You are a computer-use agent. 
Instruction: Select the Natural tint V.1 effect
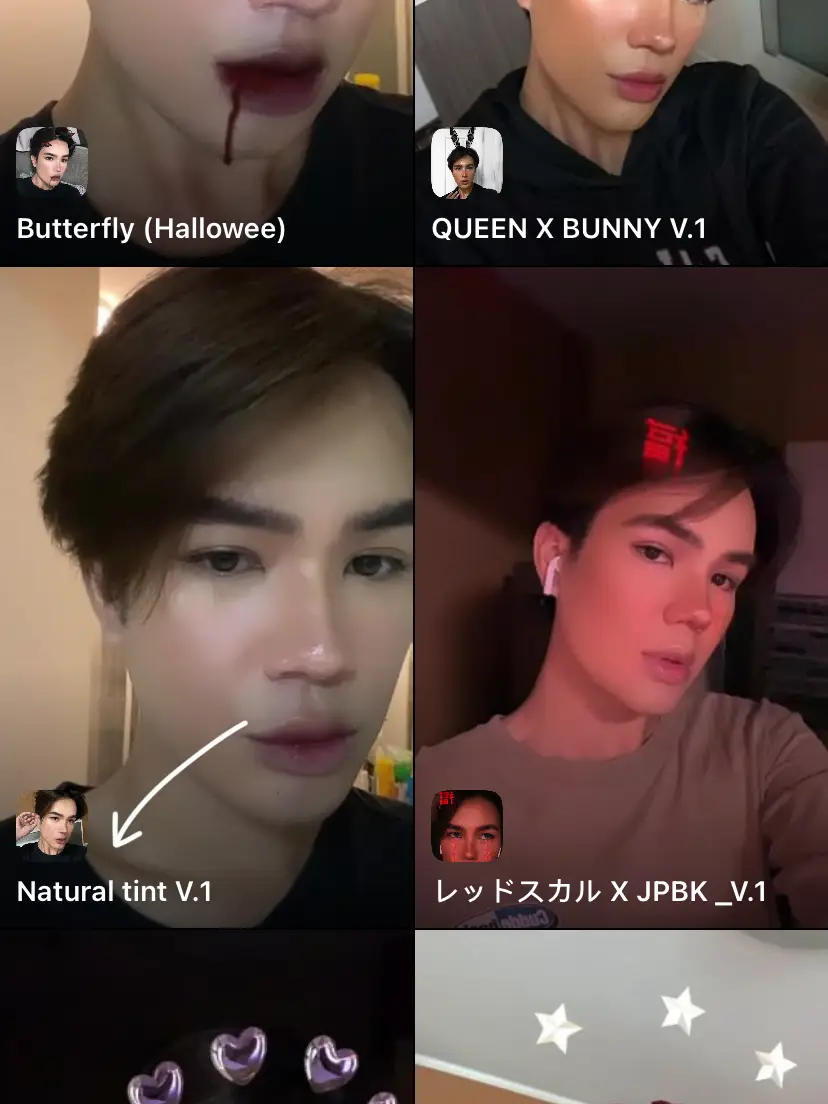pyautogui.click(x=206, y=597)
